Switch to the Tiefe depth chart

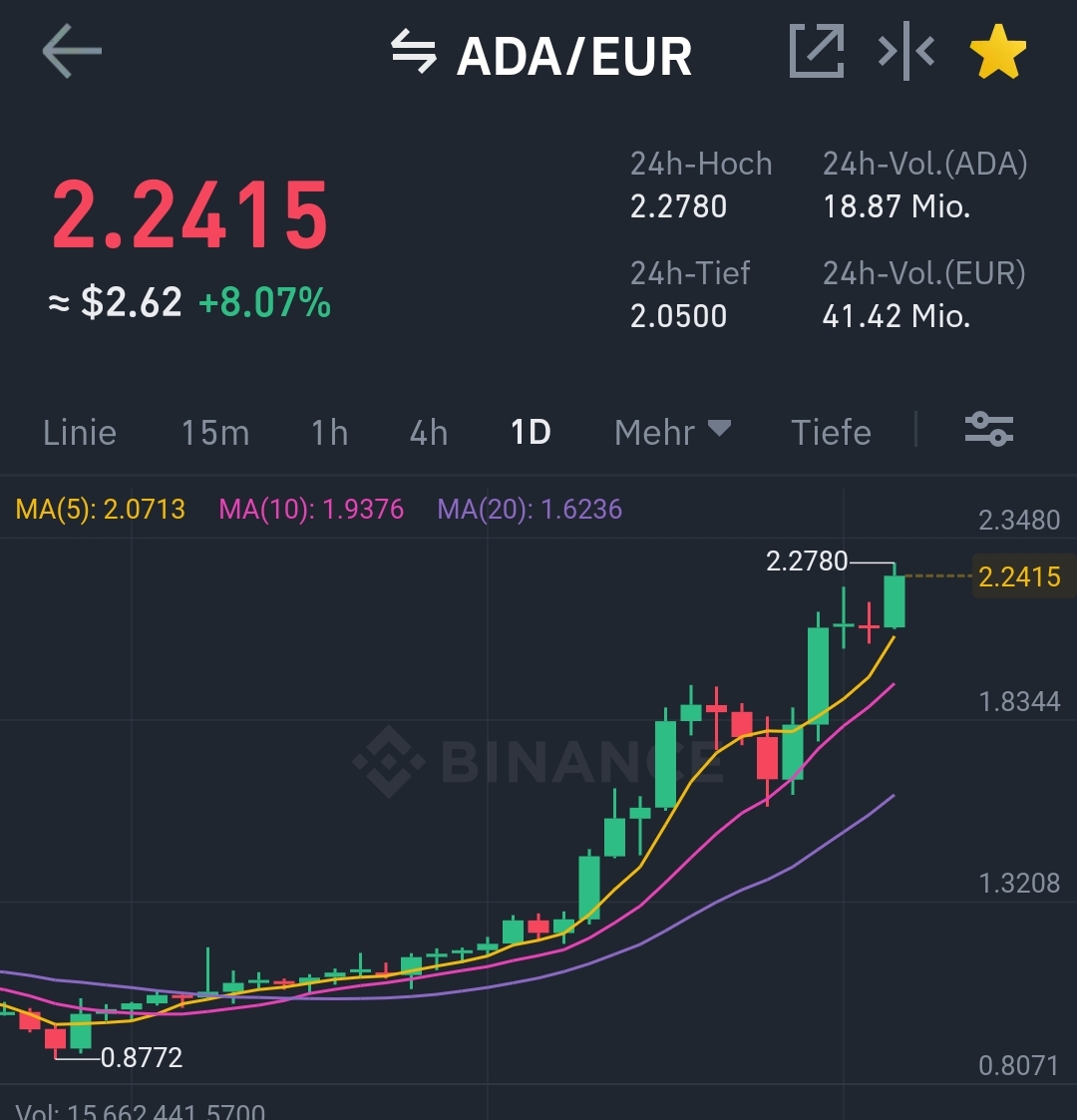831,433
